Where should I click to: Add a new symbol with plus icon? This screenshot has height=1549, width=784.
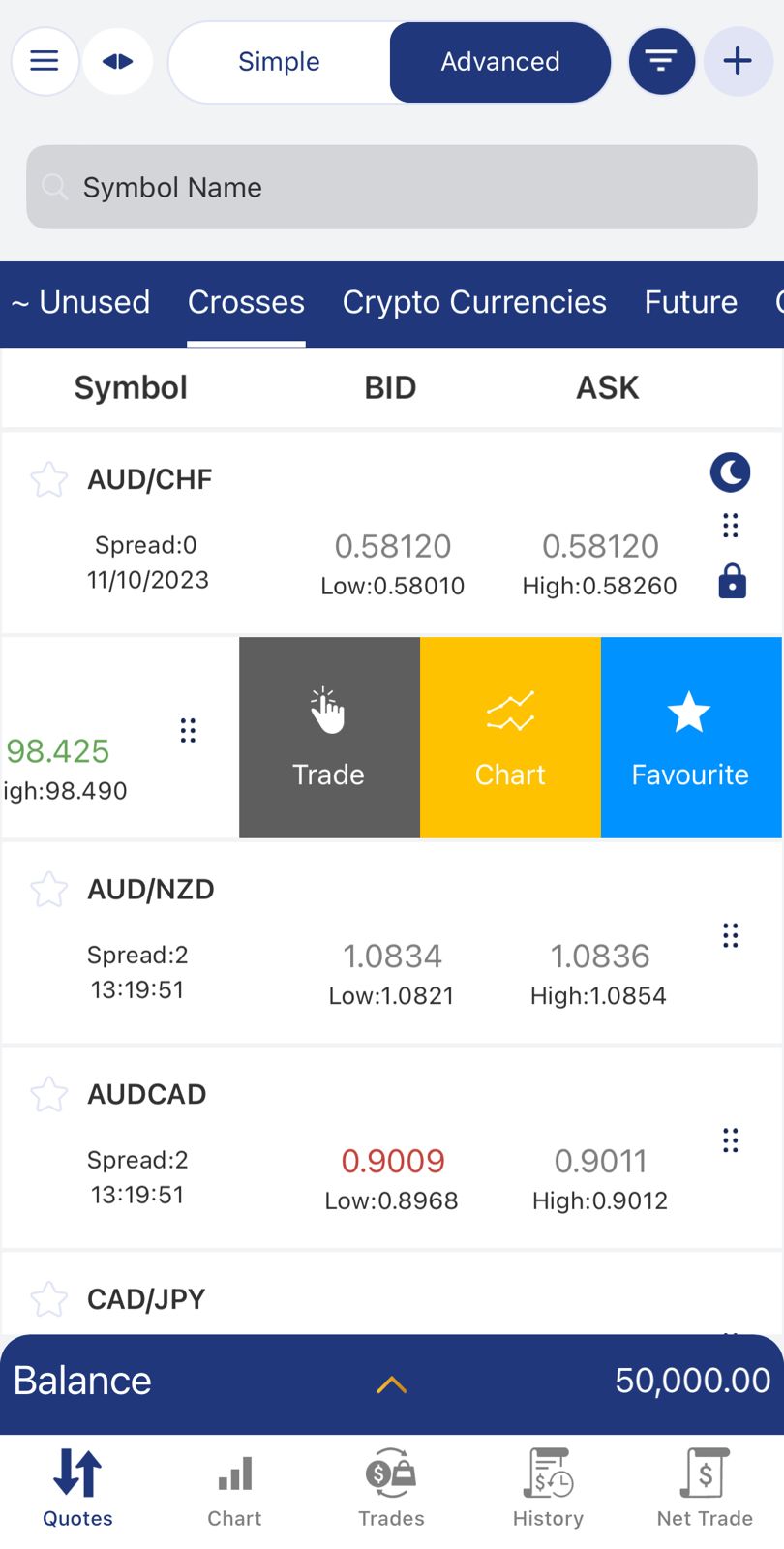click(x=738, y=62)
